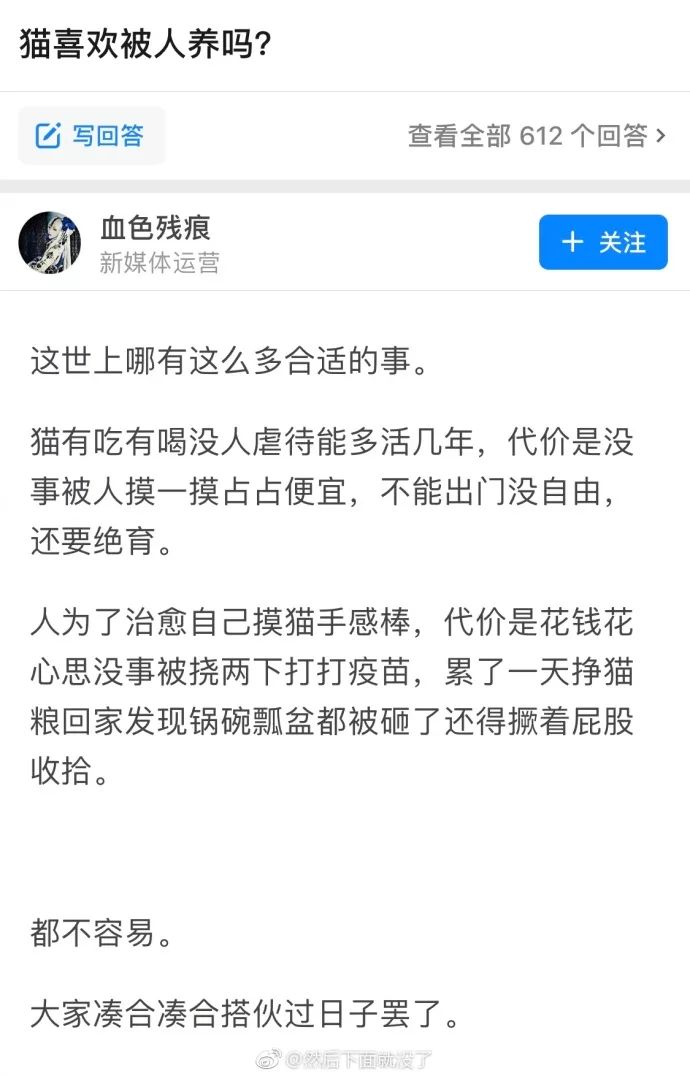View all 612 answers
The image size is (690, 1076).
coord(536,136)
